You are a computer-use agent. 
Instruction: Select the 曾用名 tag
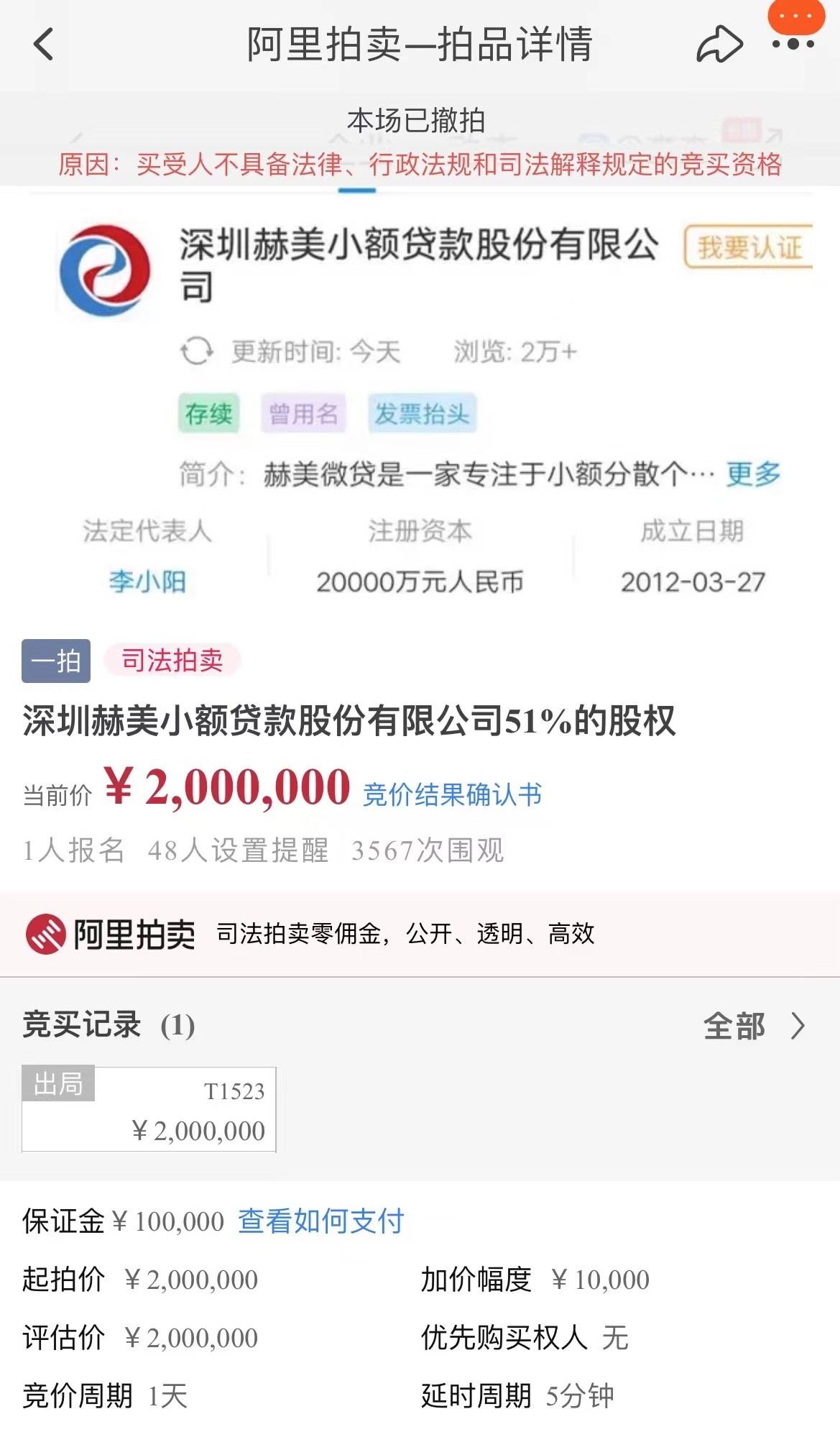coord(304,412)
